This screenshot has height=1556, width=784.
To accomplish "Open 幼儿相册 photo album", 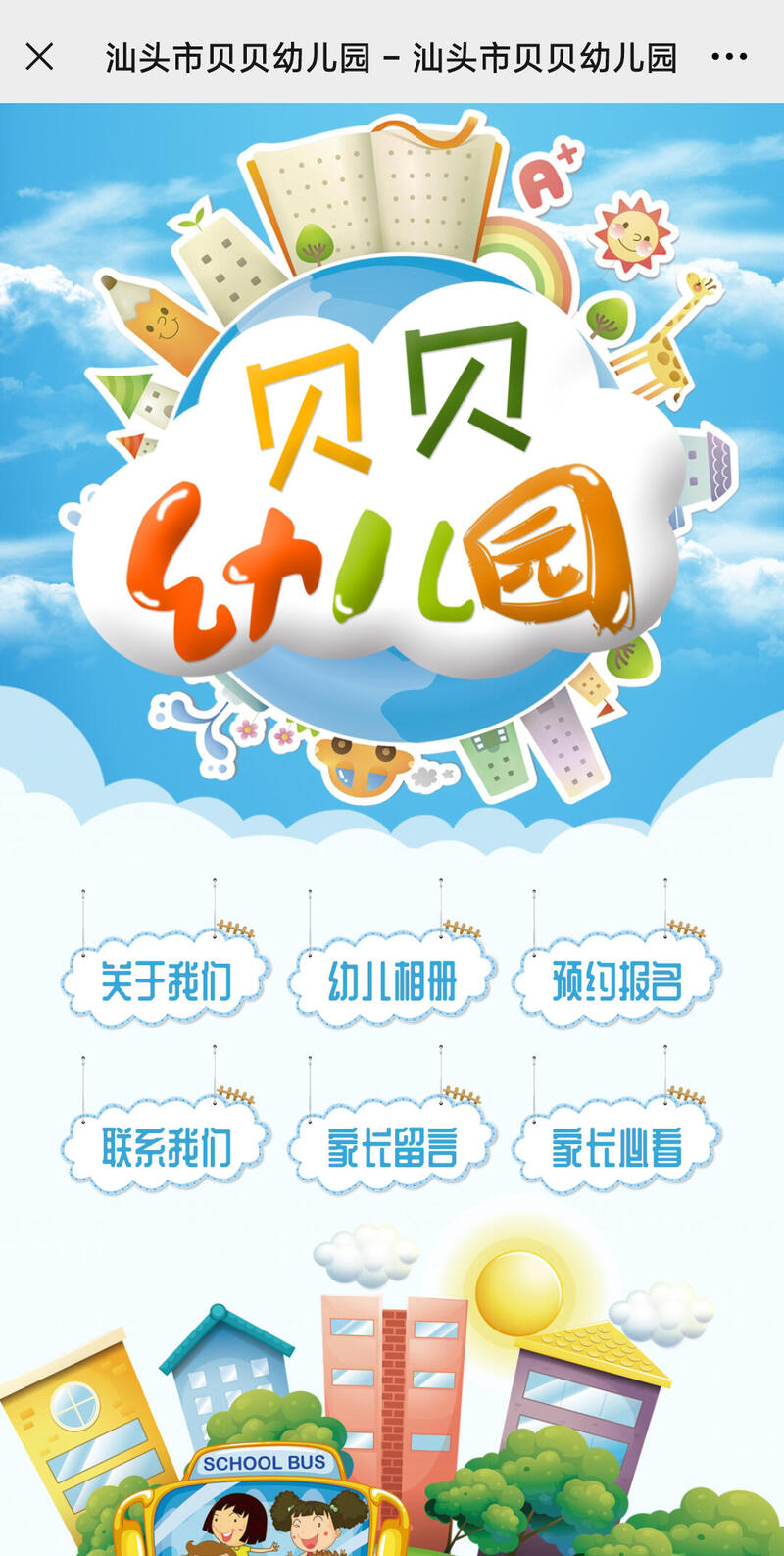I will [x=391, y=980].
